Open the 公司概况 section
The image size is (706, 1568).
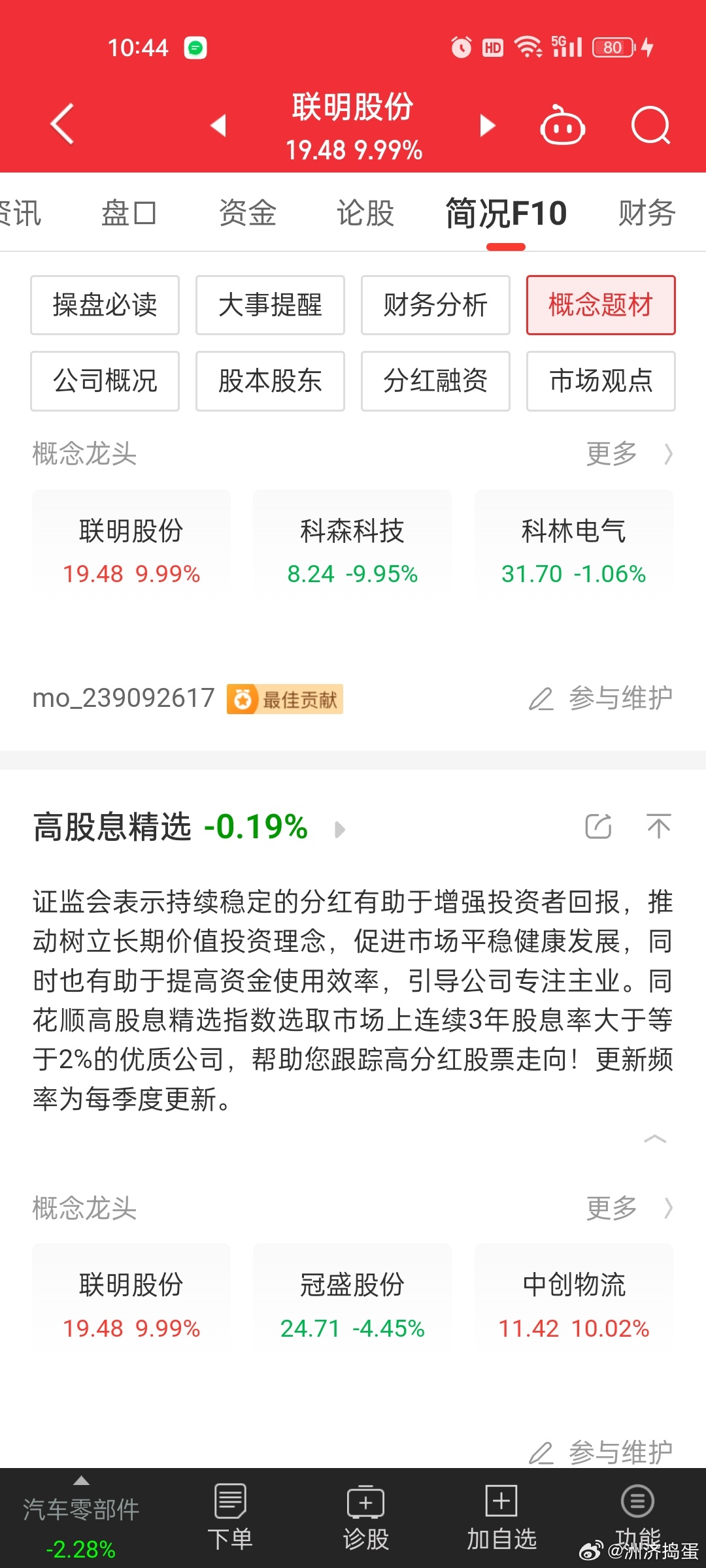click(x=105, y=381)
